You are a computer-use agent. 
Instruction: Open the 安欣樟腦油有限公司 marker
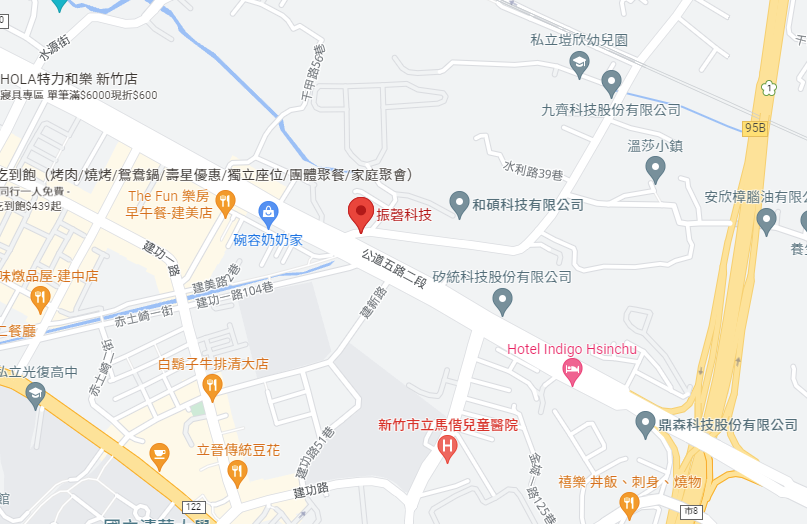(x=767, y=220)
